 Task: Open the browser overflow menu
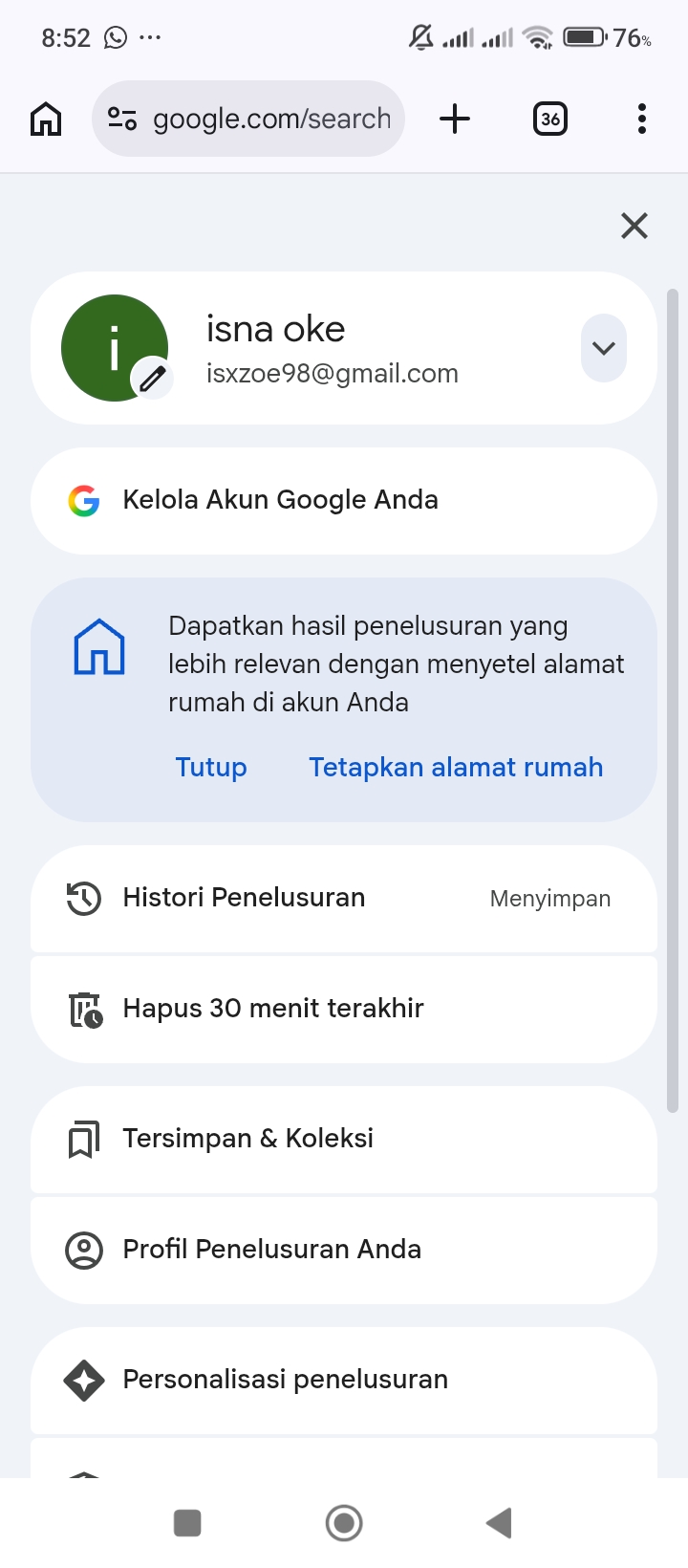point(642,119)
